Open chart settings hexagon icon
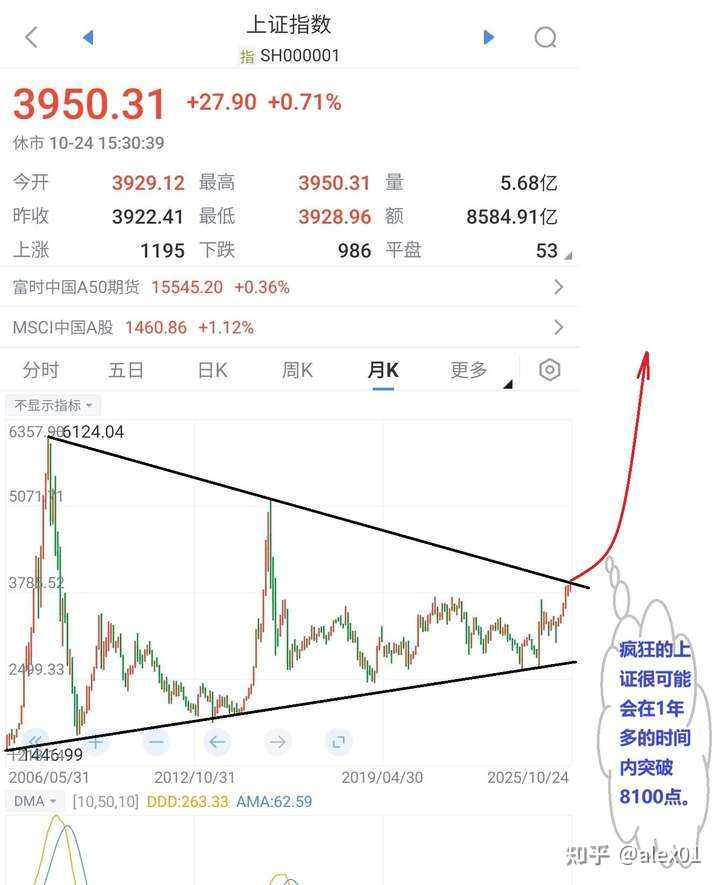 pos(549,370)
